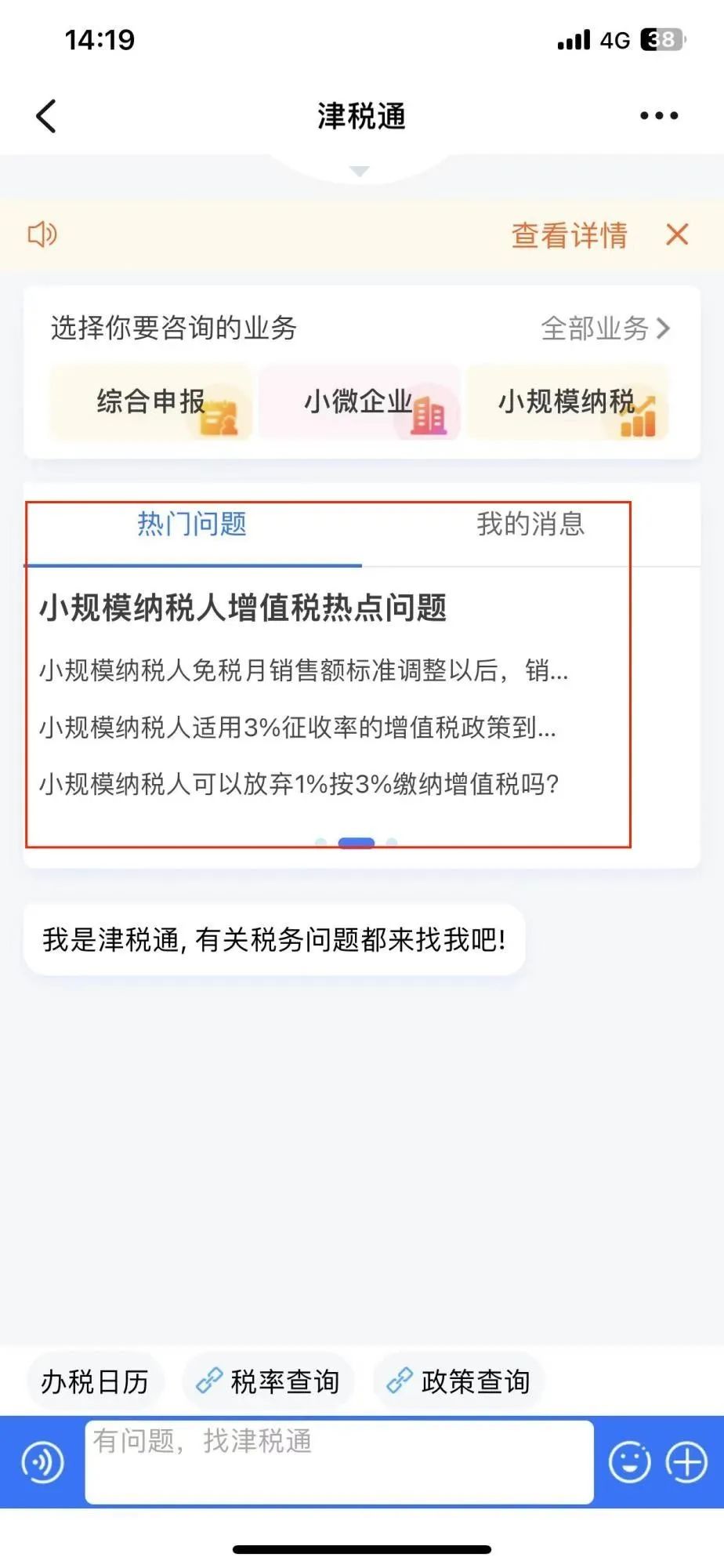Focus the 有问题，找津税通 input box
Screen dimensions: 724x1568
[x=338, y=1461]
